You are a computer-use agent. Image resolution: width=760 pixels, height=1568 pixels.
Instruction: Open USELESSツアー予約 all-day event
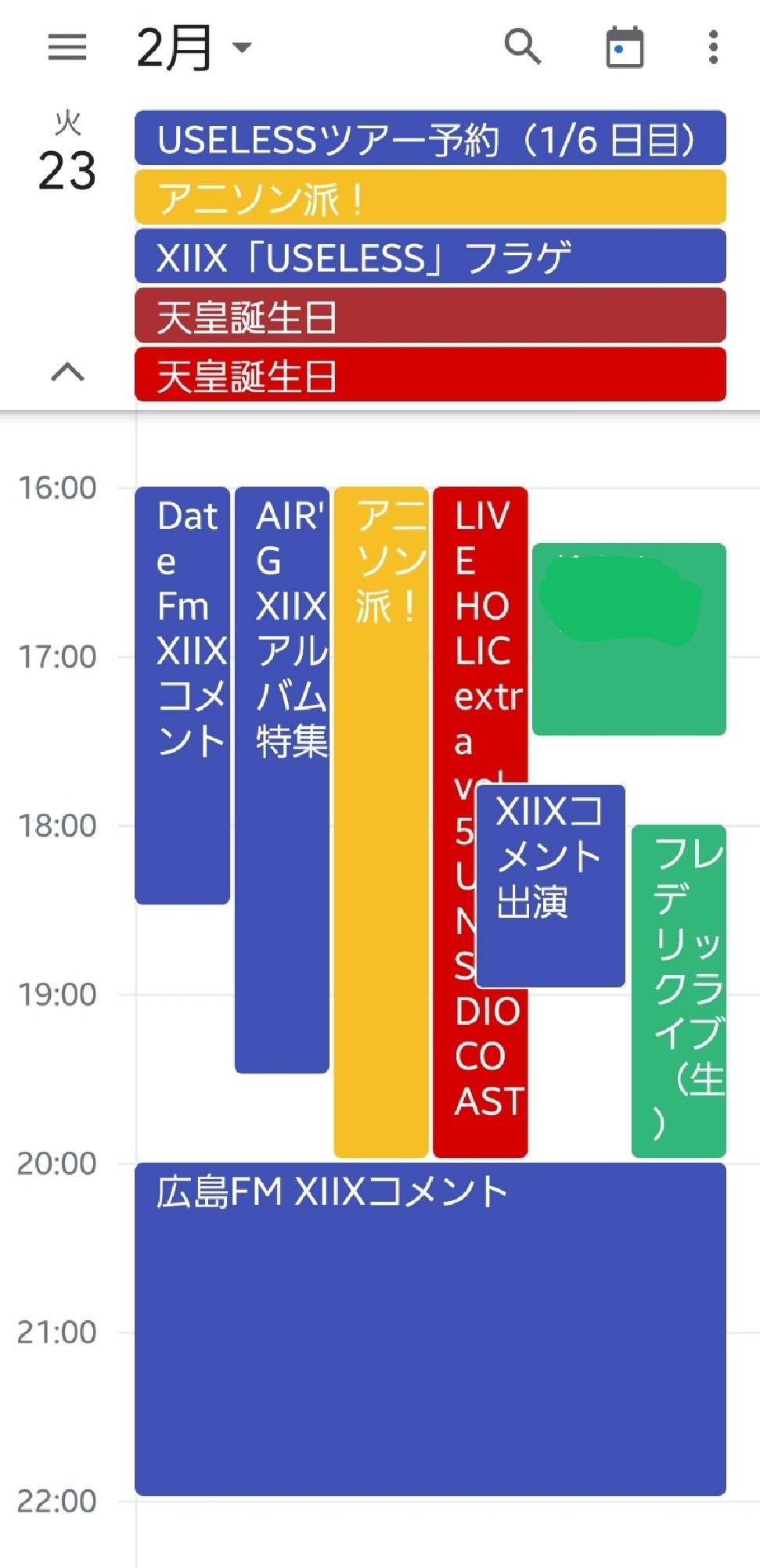click(x=430, y=138)
